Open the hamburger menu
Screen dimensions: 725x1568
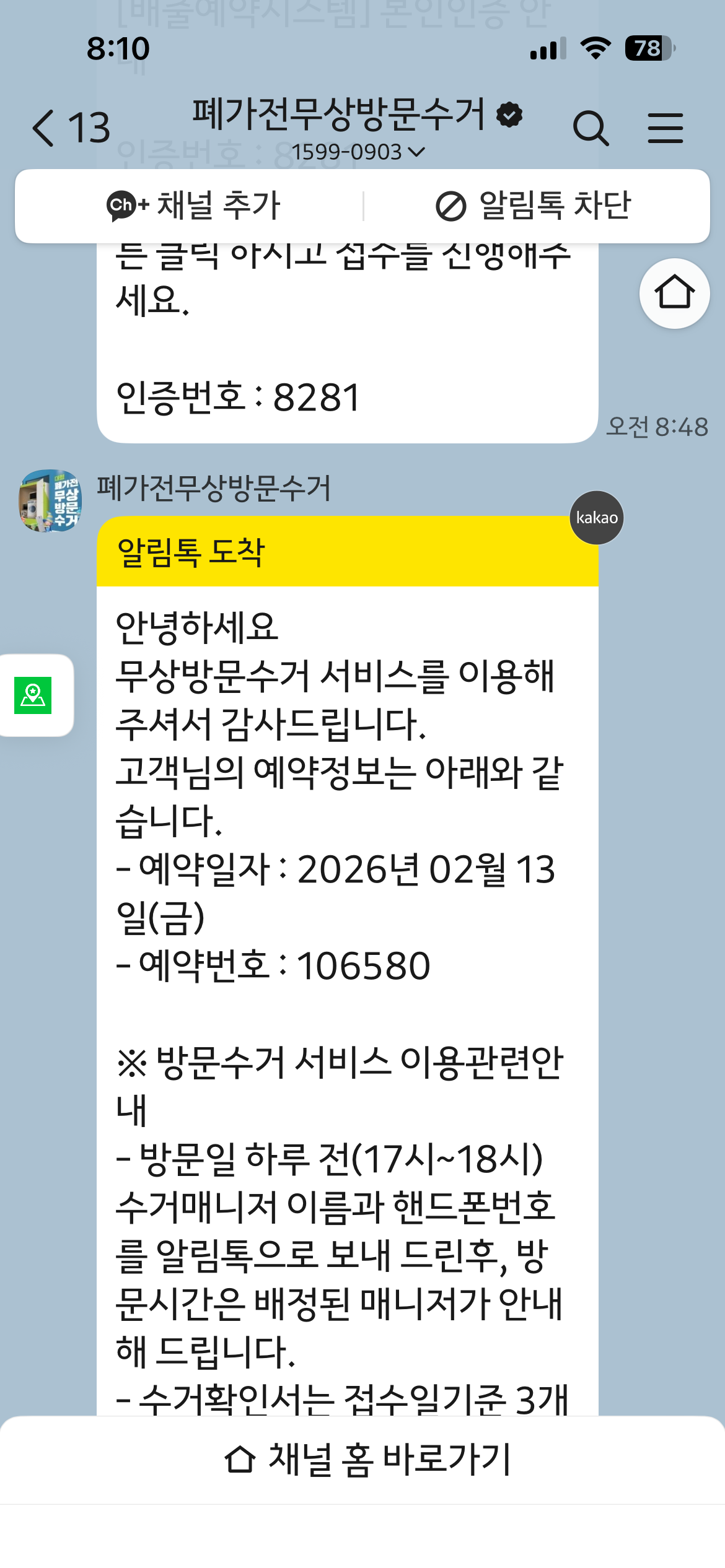click(x=666, y=128)
